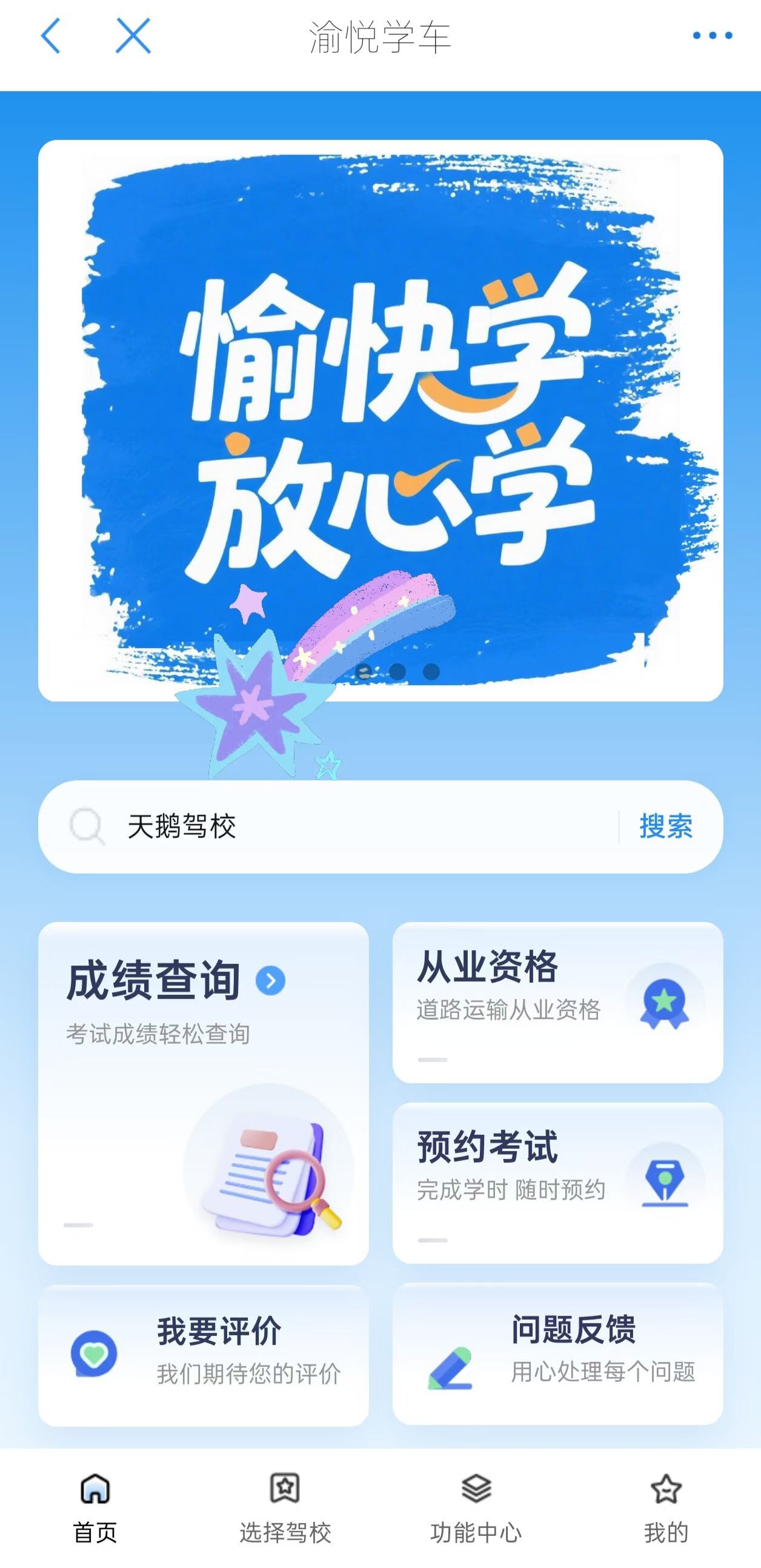Open the 问题反馈 card
The width and height of the screenshot is (761, 1568).
[x=557, y=1354]
